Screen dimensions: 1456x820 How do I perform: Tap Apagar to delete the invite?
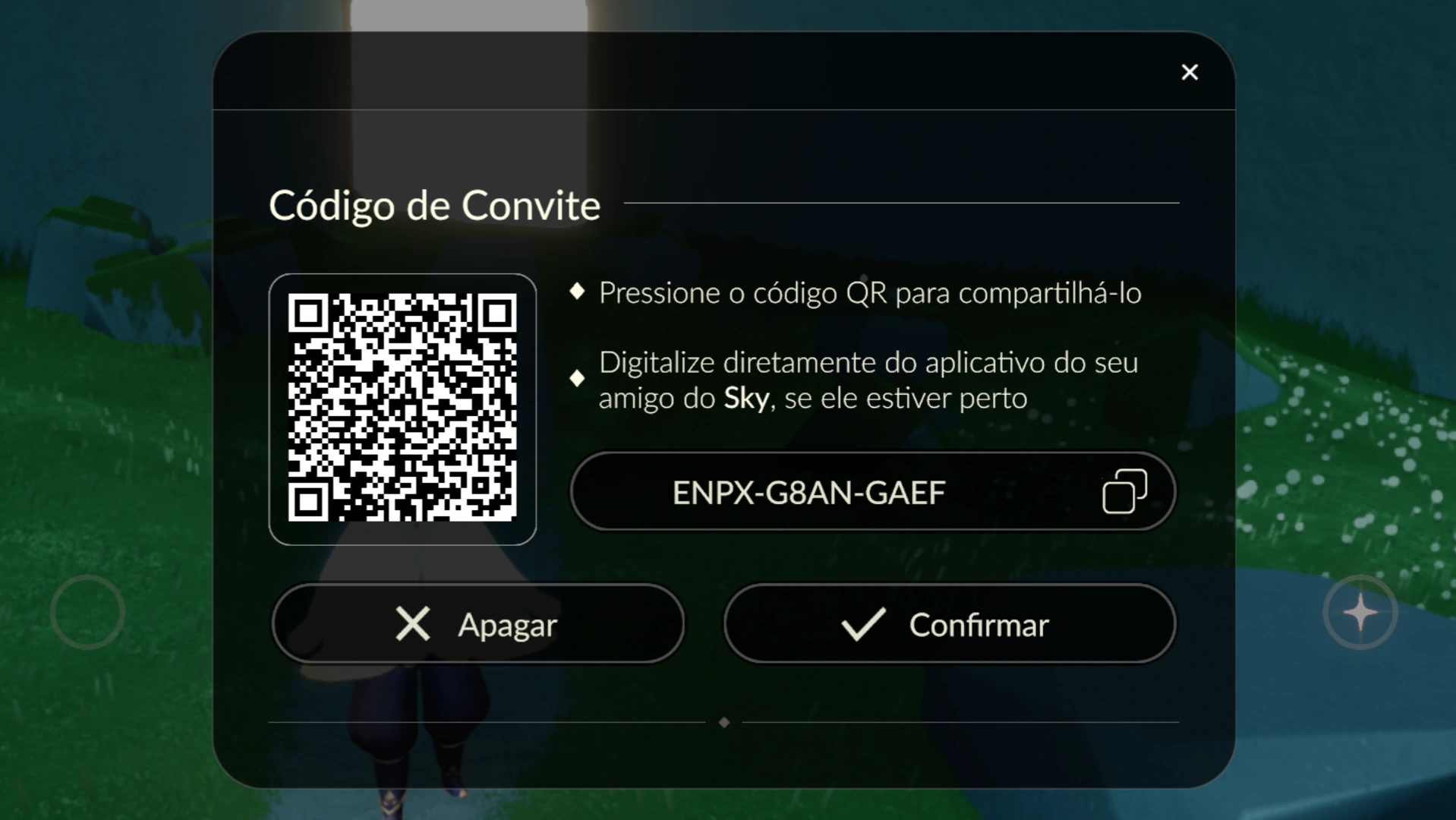click(x=477, y=624)
